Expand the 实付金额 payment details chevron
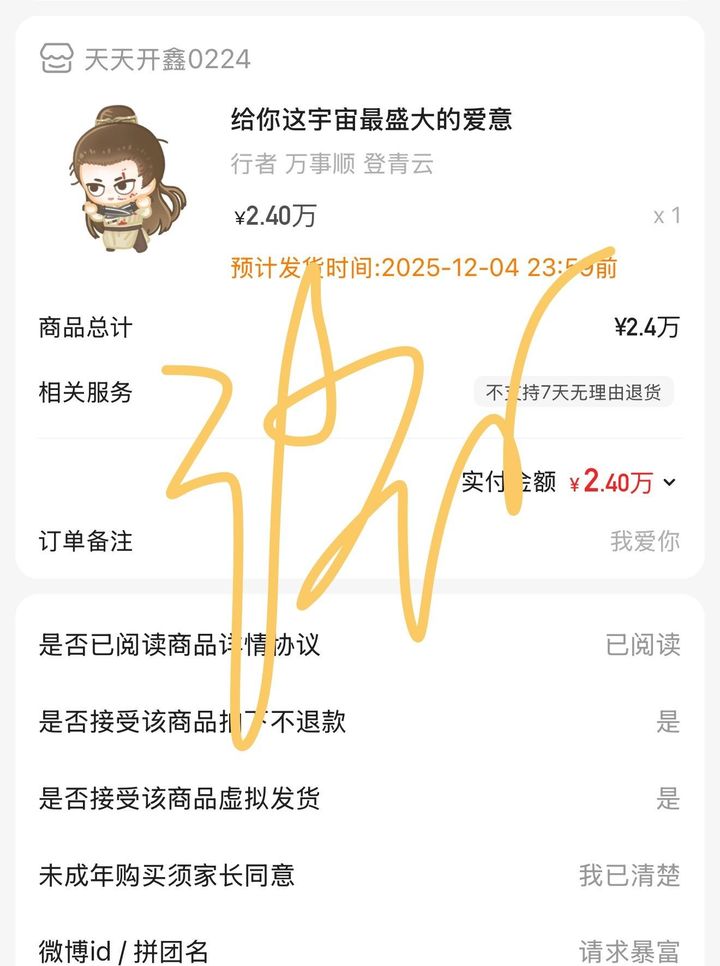 (x=669, y=483)
